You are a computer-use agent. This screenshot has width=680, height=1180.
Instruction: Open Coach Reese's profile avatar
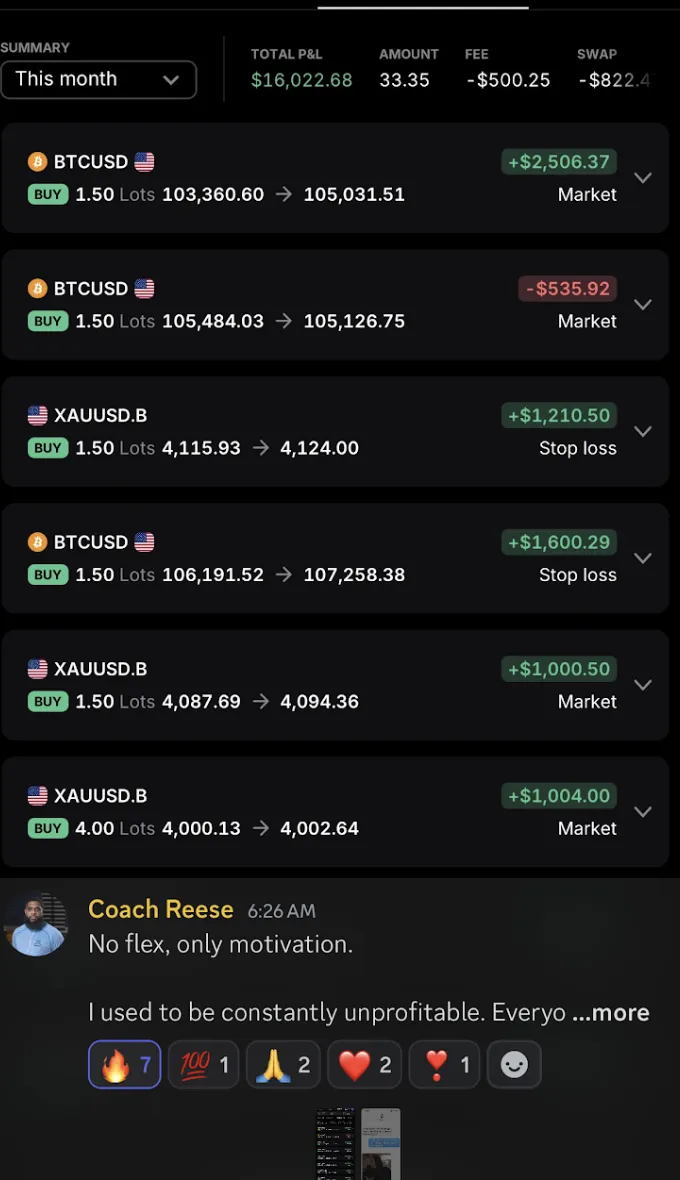pyautogui.click(x=37, y=924)
